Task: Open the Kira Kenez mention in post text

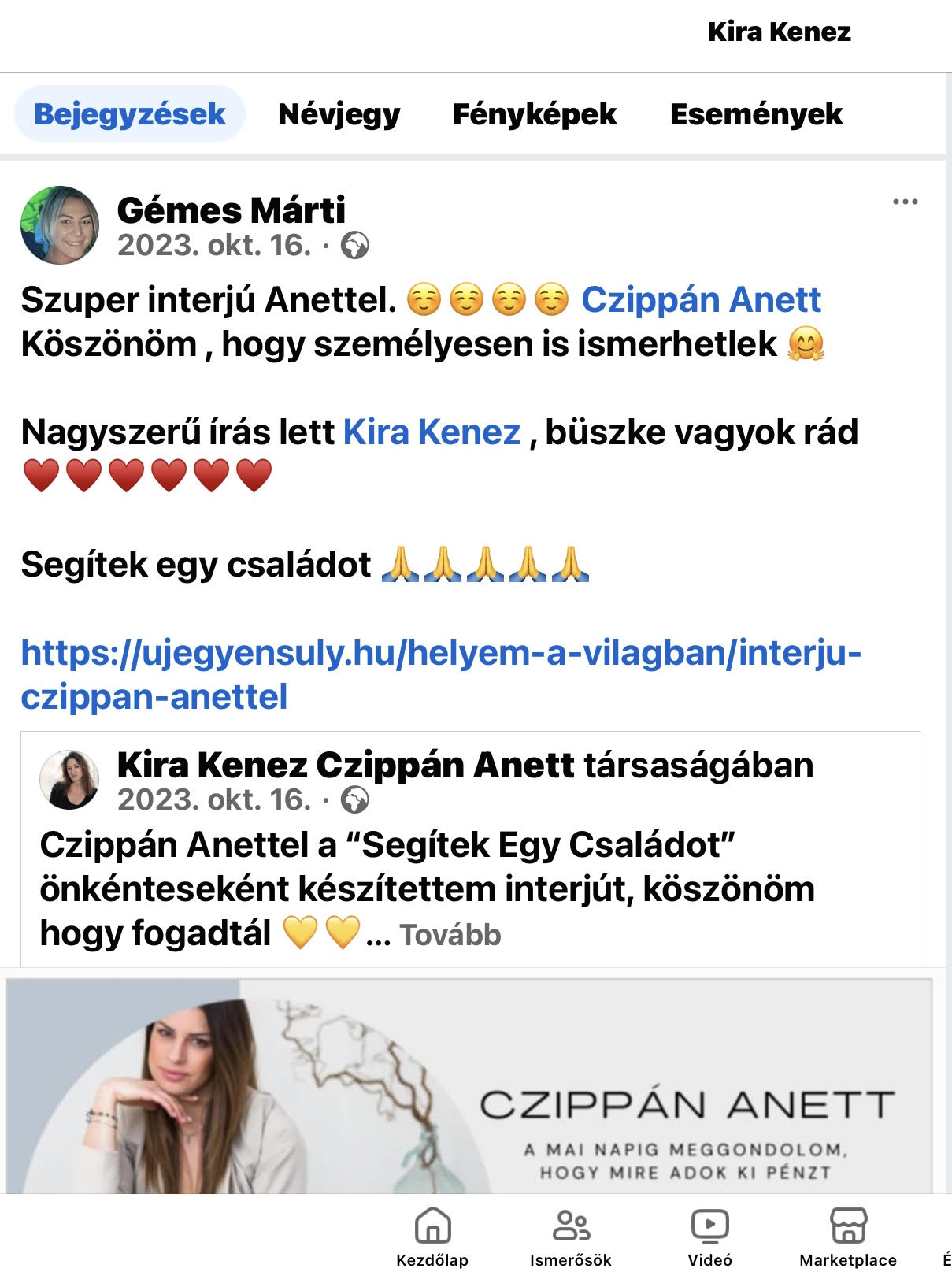Action: click(432, 432)
